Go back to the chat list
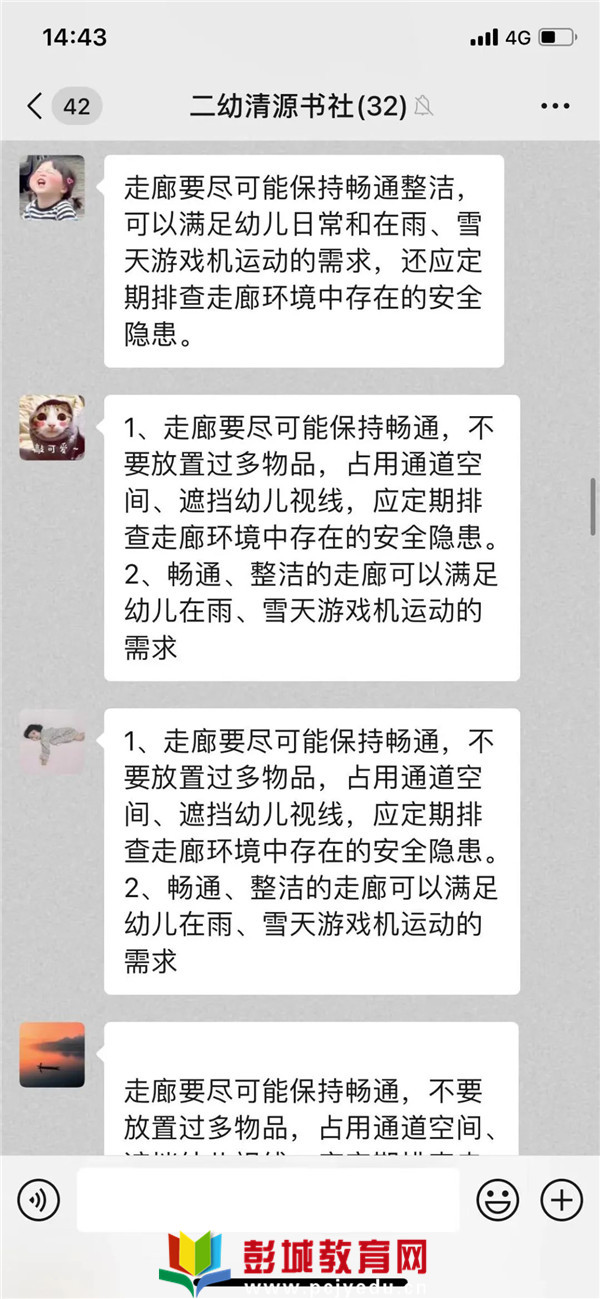This screenshot has width=600, height=1299. coord(36,106)
